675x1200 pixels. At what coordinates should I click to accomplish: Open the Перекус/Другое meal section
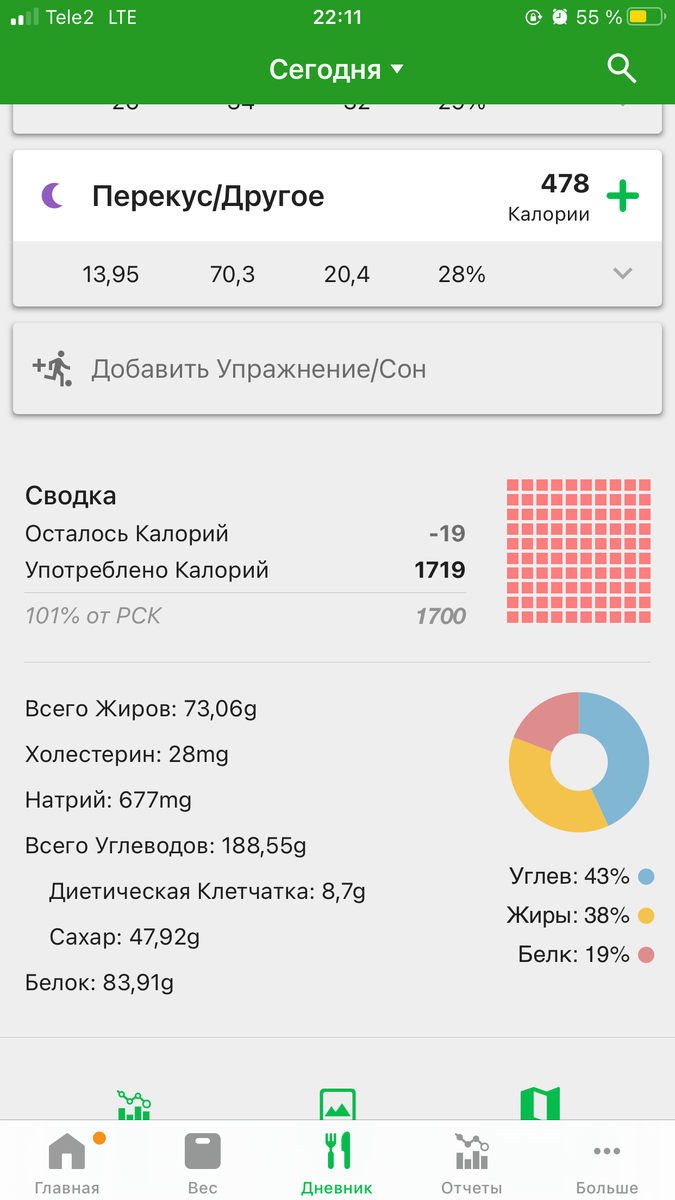tap(208, 196)
